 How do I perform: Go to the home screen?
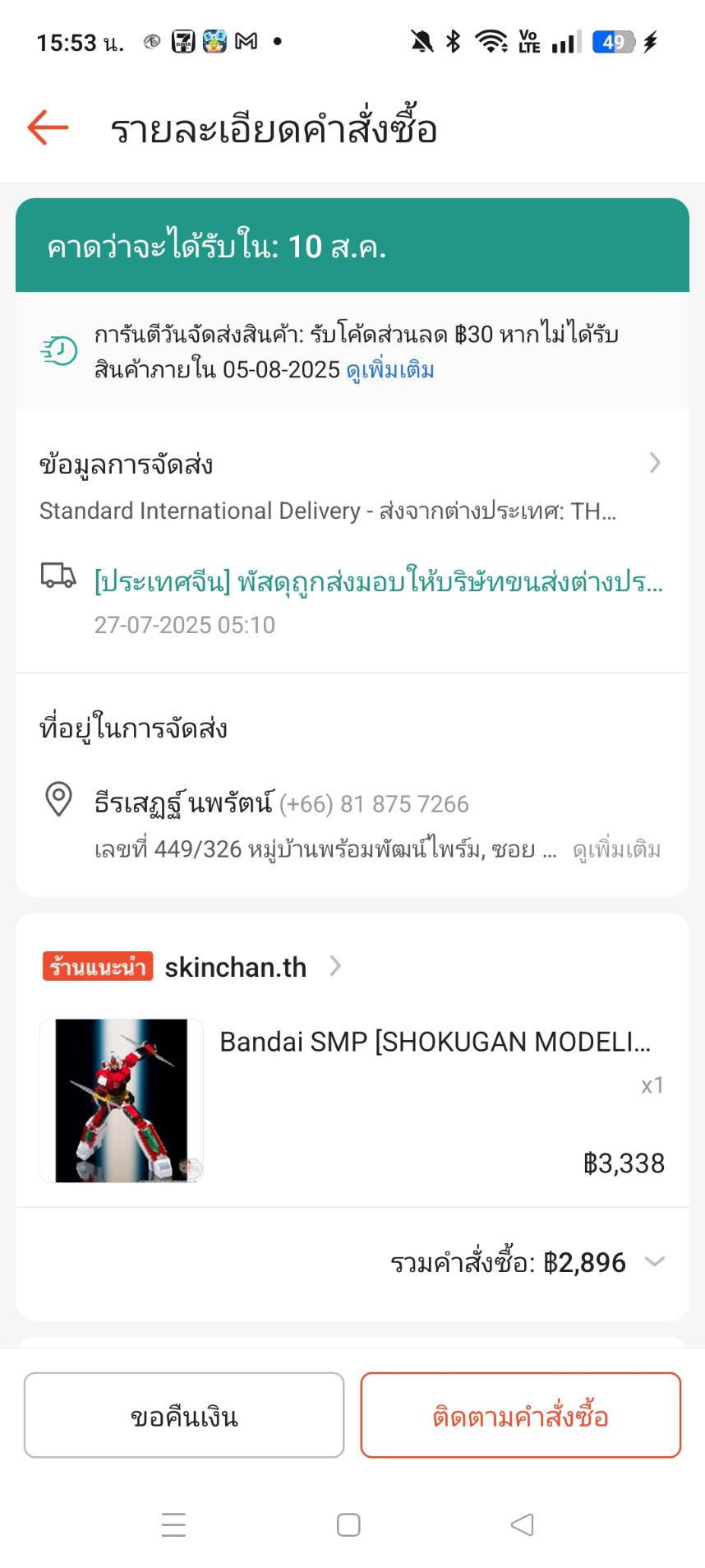coord(348,1524)
